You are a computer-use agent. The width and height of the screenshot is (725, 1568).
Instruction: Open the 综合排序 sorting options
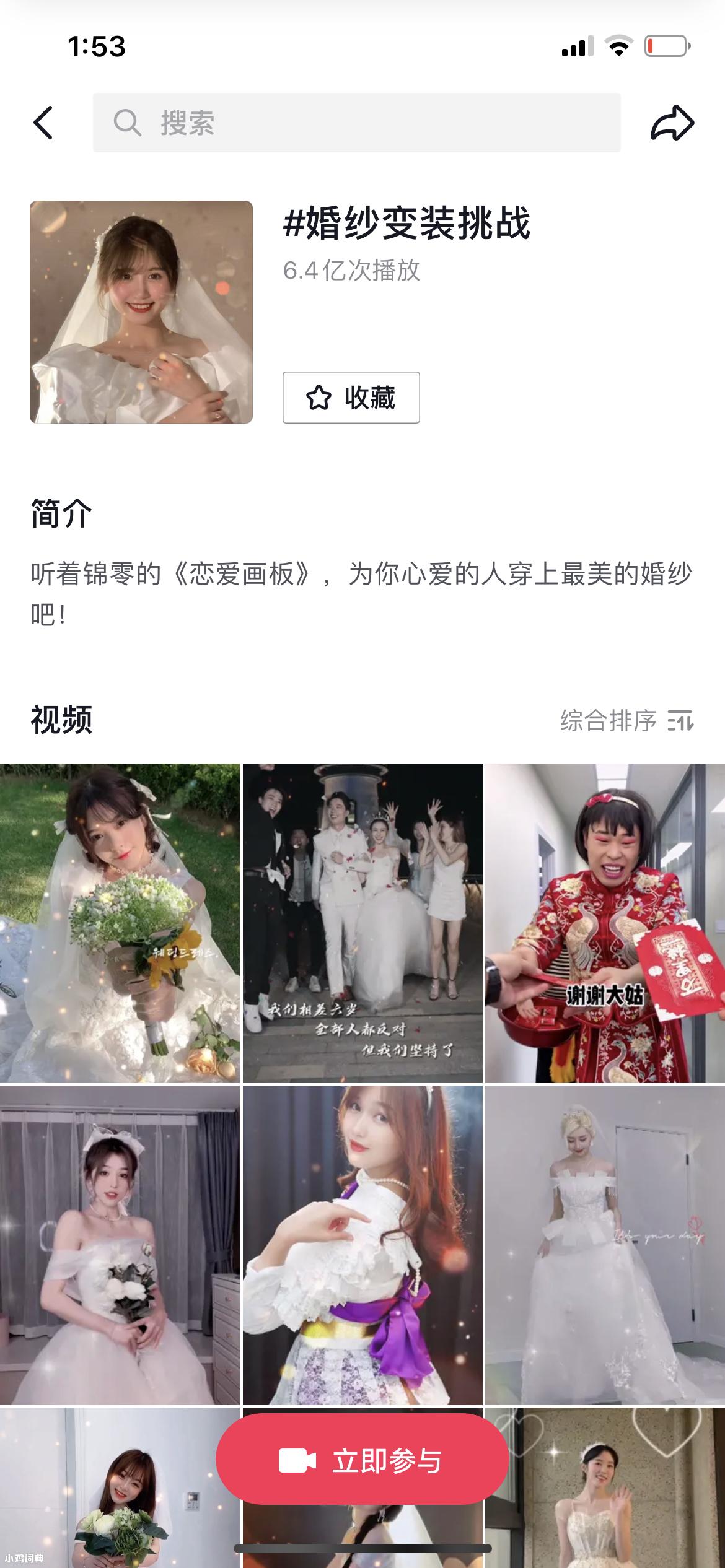coord(626,720)
